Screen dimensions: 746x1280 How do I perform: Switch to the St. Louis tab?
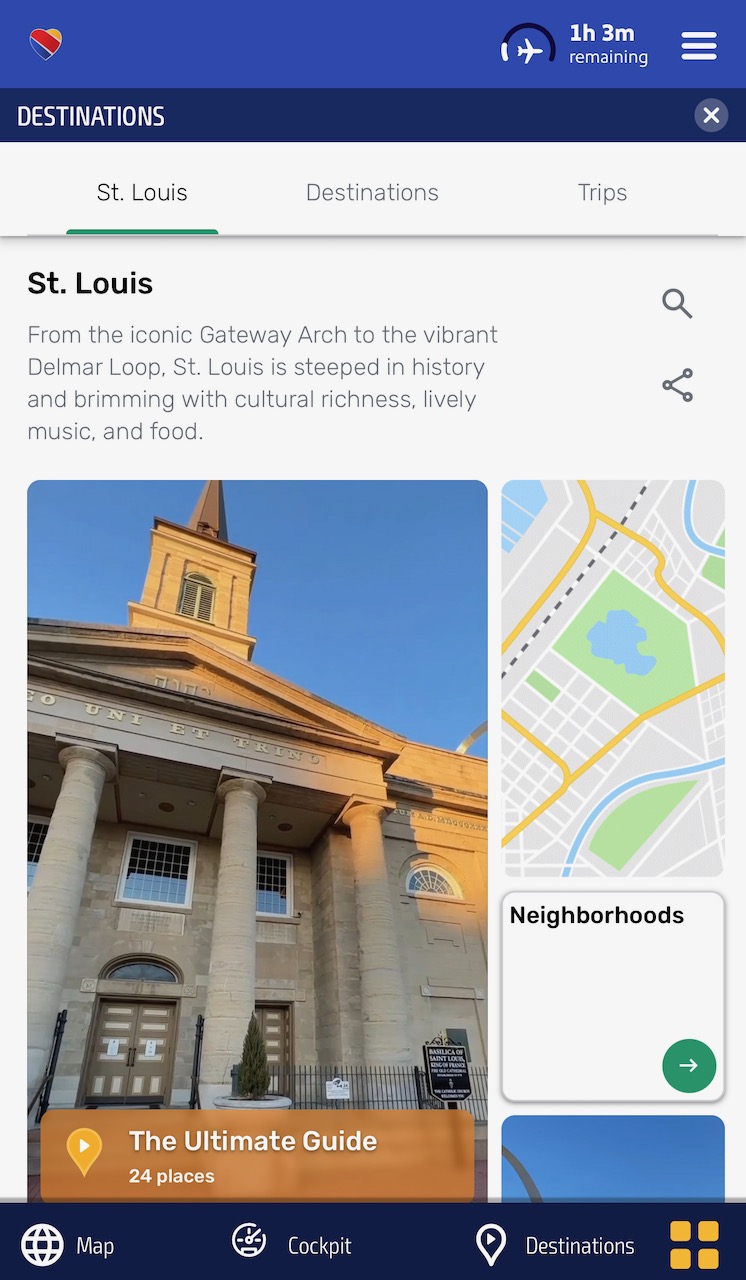pos(142,193)
